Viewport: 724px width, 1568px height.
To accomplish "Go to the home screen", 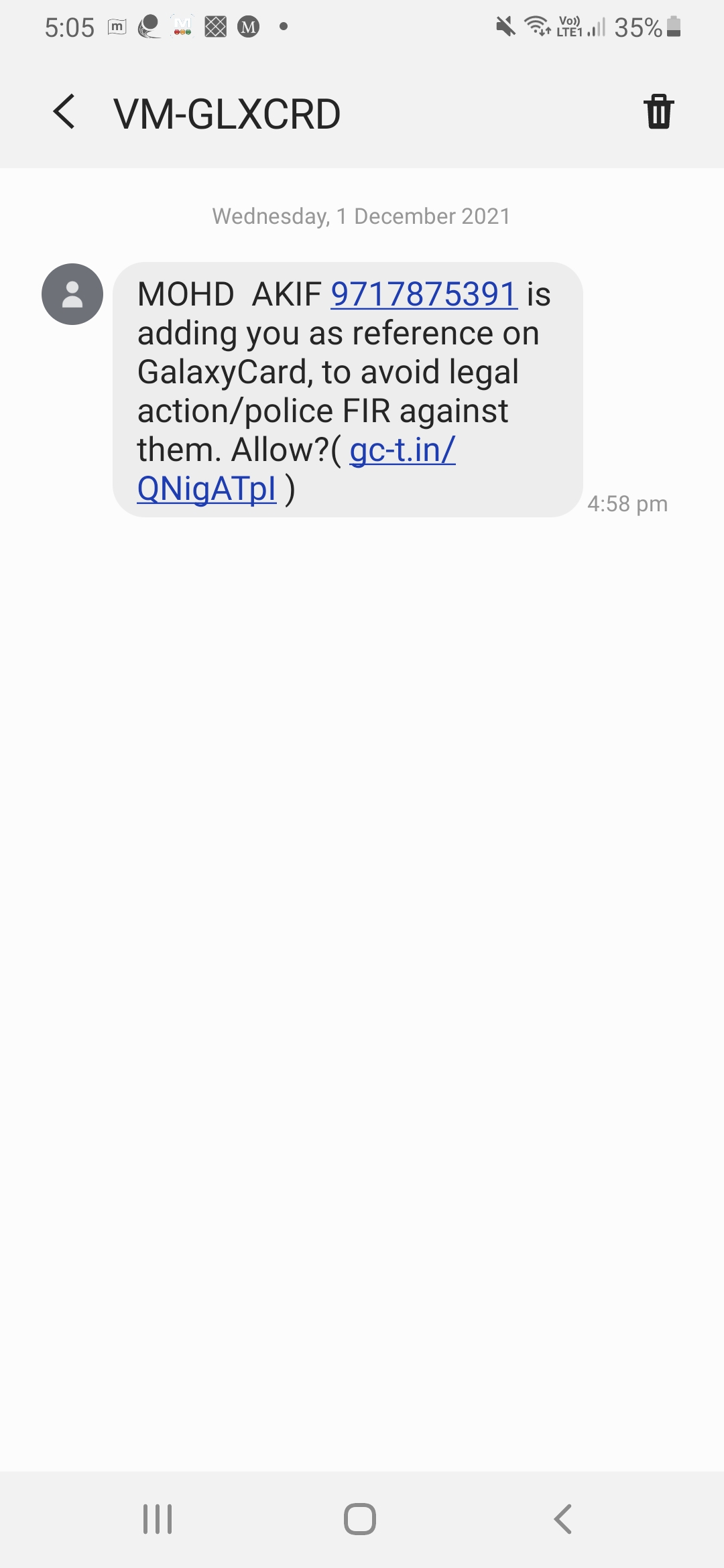I will (x=360, y=1518).
